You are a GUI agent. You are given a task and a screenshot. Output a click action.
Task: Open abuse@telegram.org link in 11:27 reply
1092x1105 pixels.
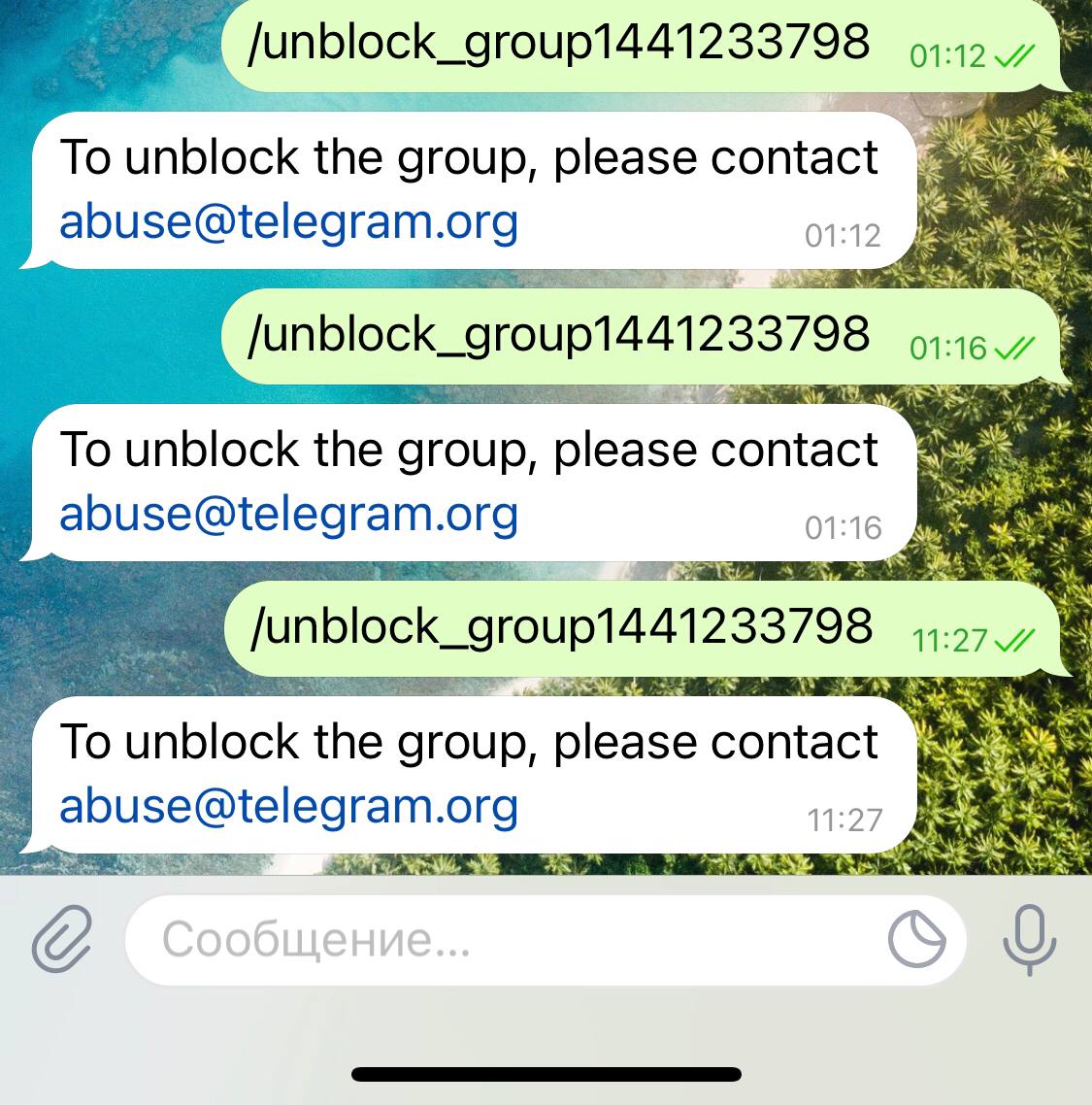click(289, 806)
